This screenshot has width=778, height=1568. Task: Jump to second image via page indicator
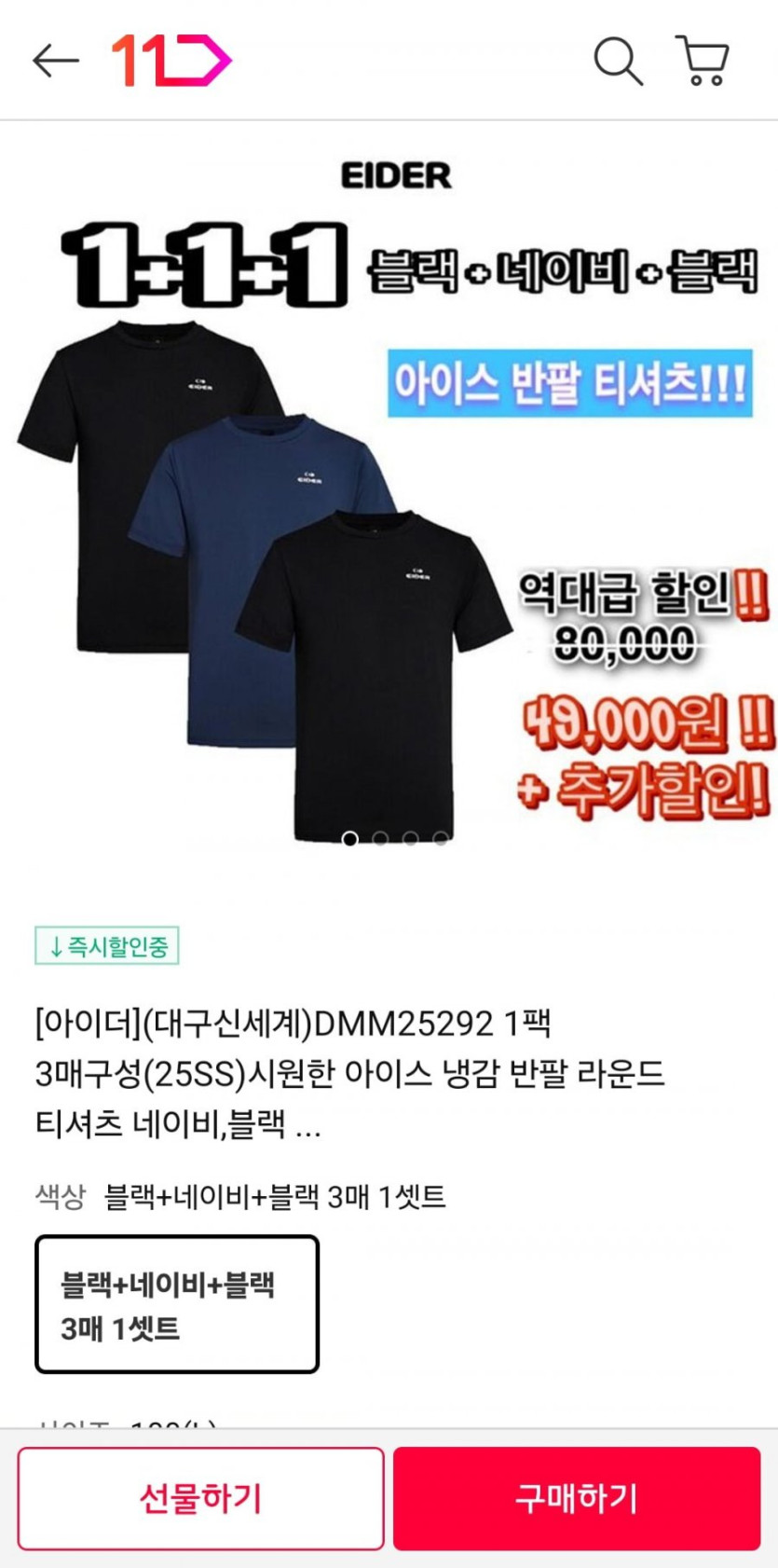pyautogui.click(x=380, y=839)
